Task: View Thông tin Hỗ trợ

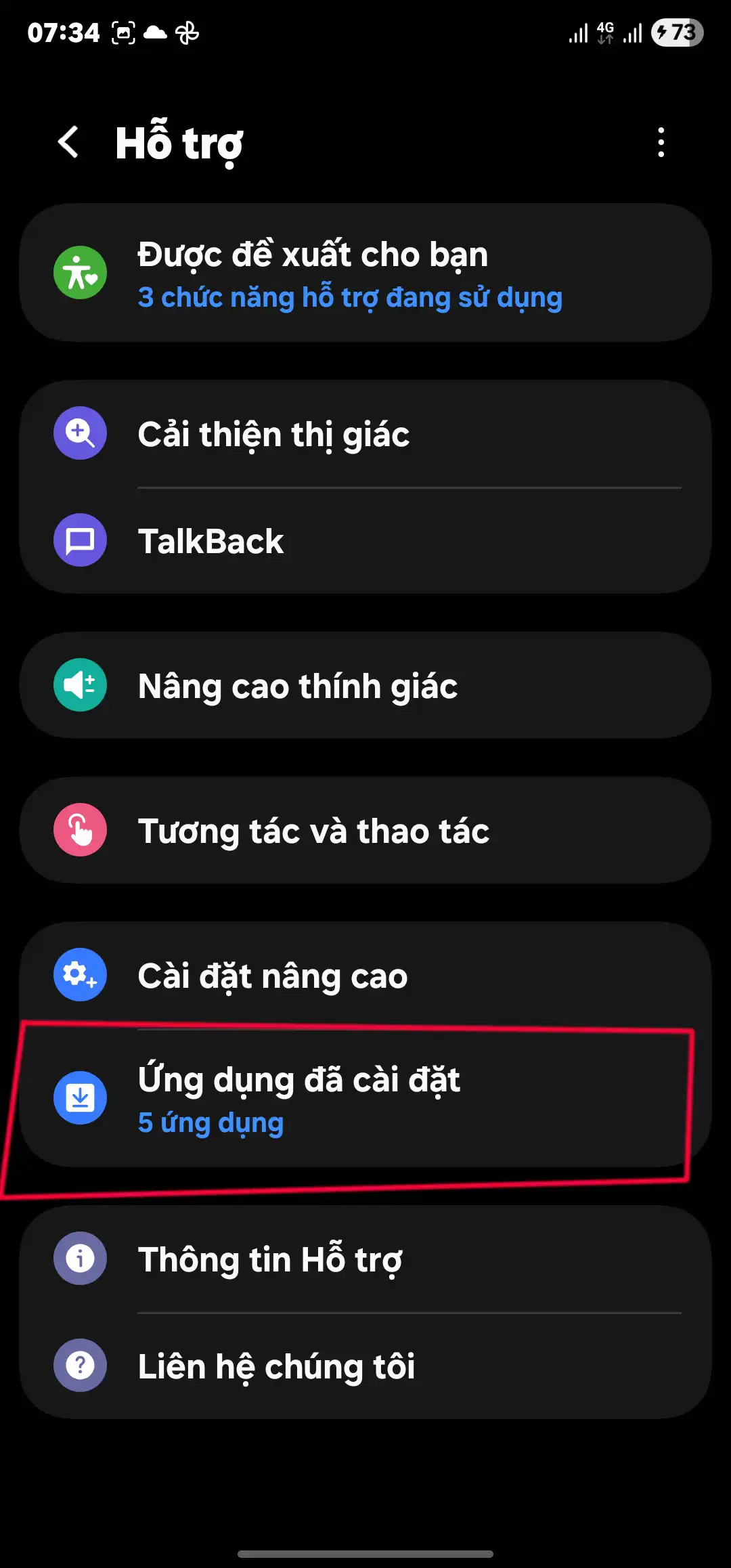Action: tap(365, 1259)
